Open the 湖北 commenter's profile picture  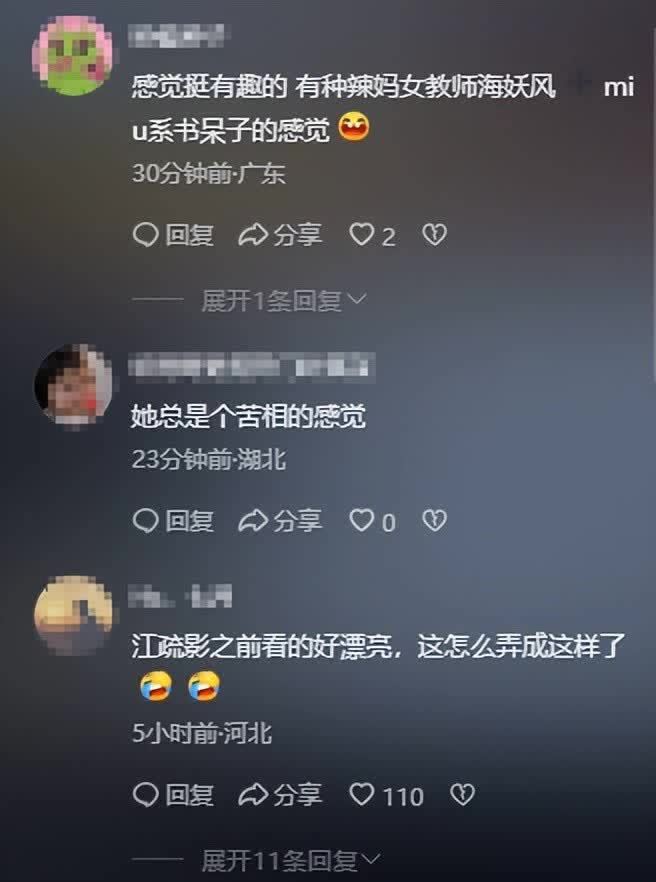pos(72,385)
